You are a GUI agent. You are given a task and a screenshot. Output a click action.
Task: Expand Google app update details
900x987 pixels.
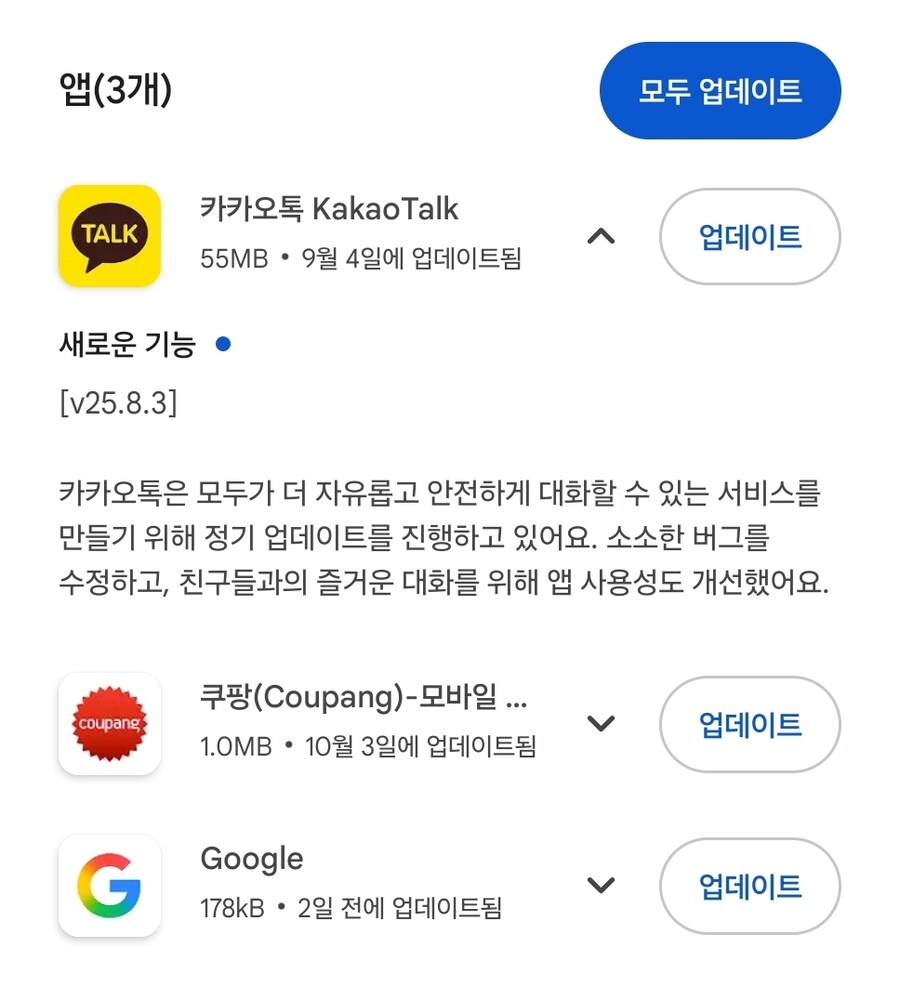(x=601, y=885)
